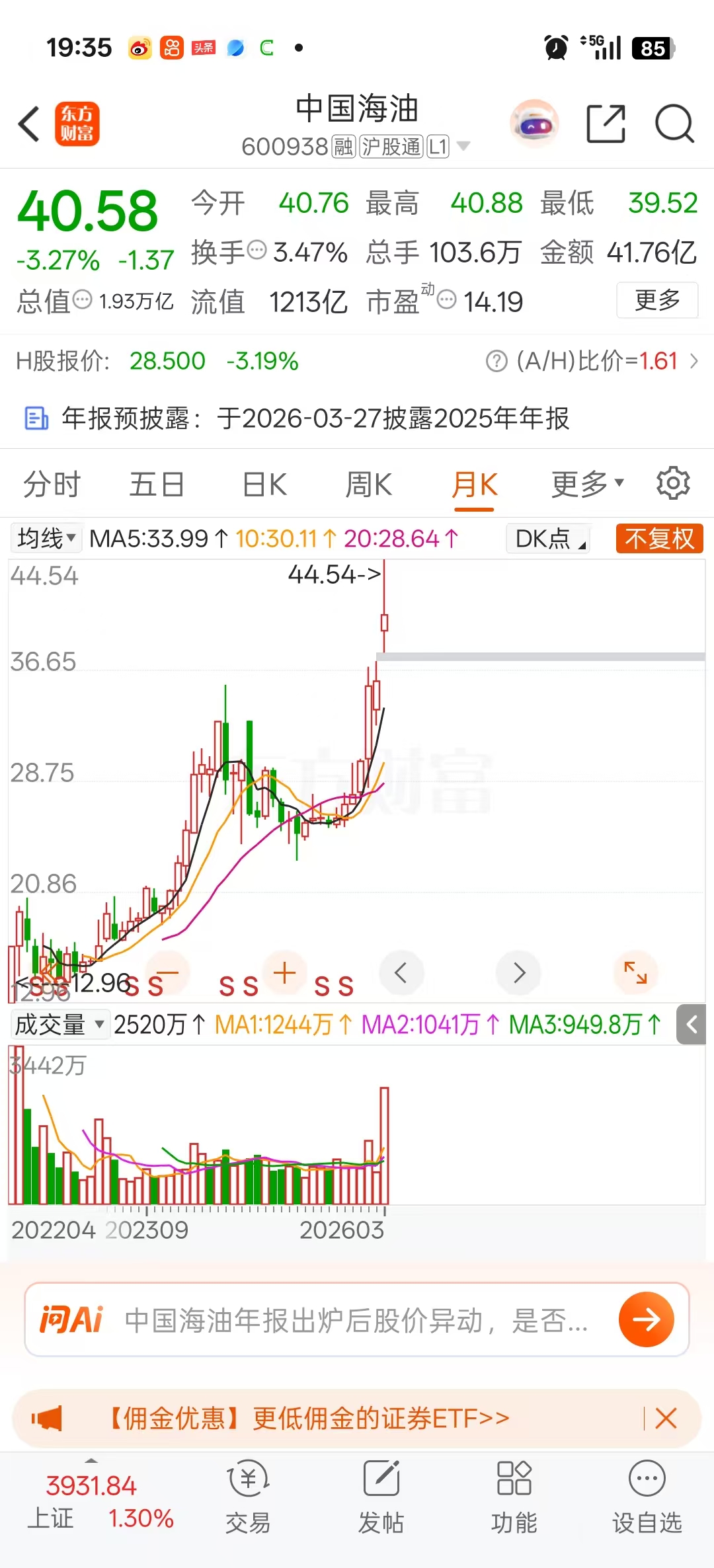Dismiss the 佣金优惠 banner
The height and width of the screenshot is (1568, 714).
666,1418
